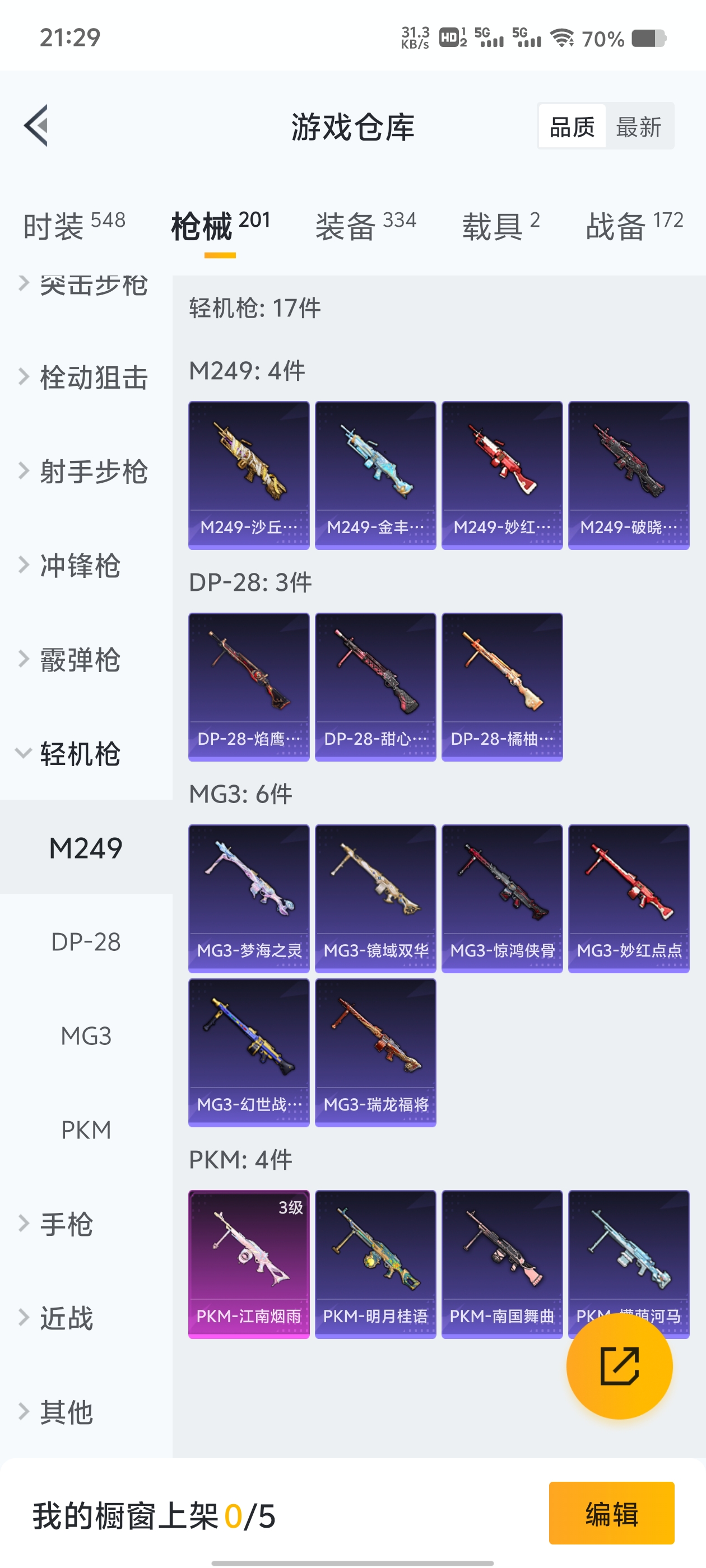Open the 载具 tab
This screenshot has height=1568, width=706.
(501, 225)
